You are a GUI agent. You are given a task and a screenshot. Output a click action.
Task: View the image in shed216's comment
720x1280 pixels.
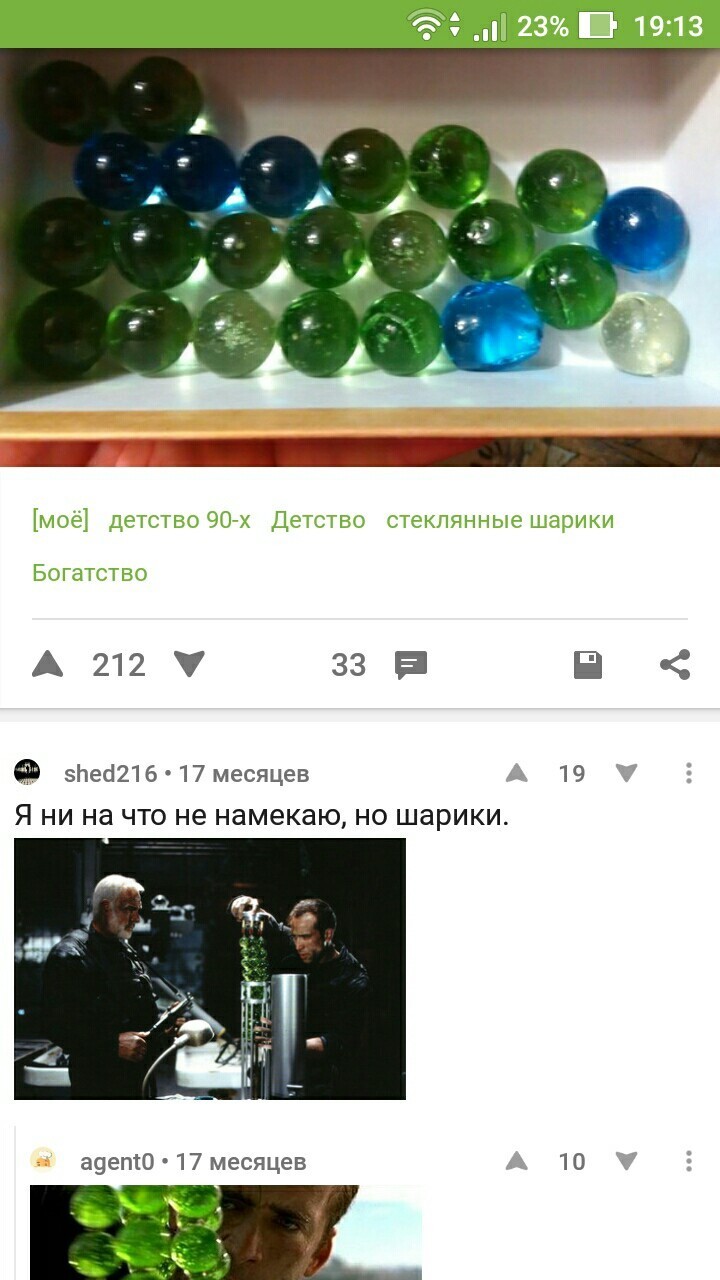[210, 968]
